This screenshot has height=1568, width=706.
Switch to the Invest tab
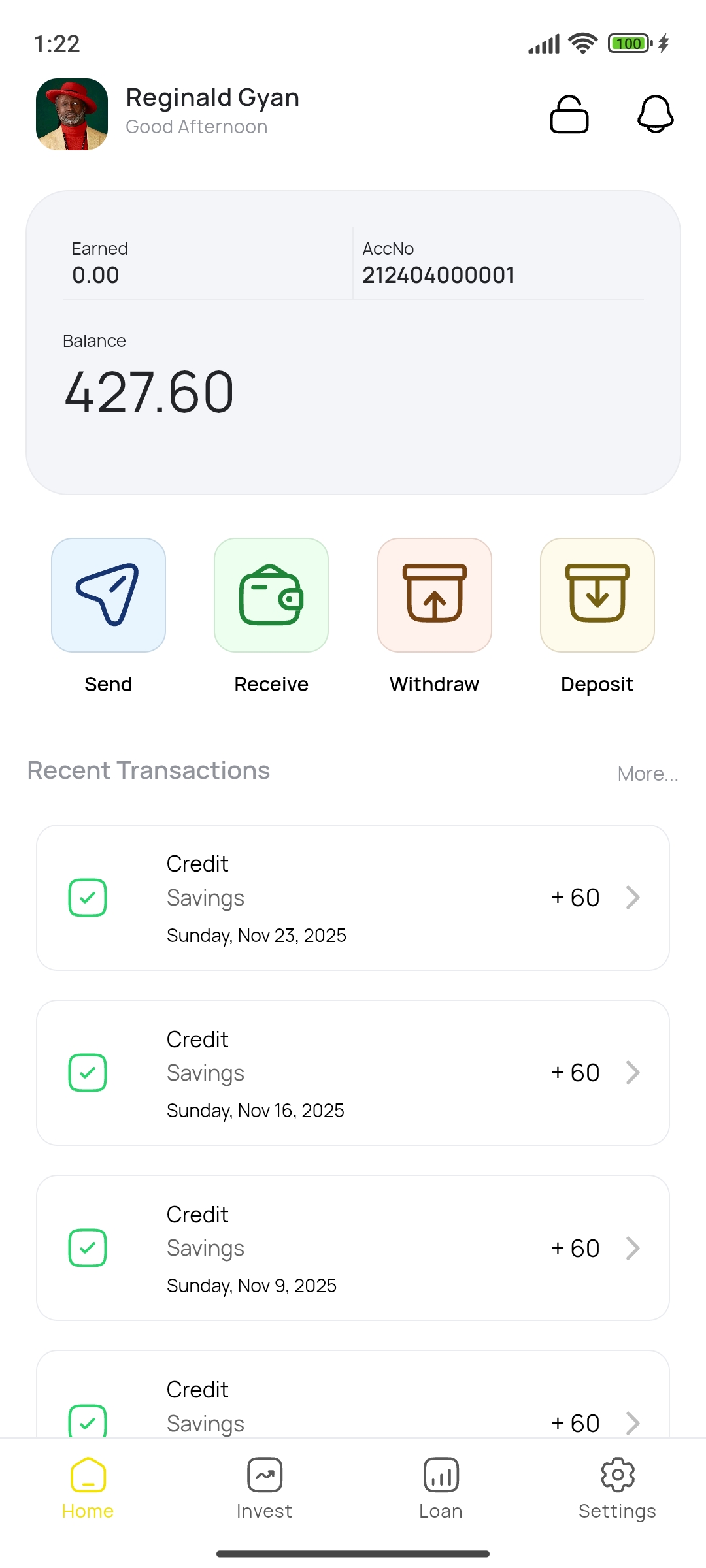point(265,1488)
